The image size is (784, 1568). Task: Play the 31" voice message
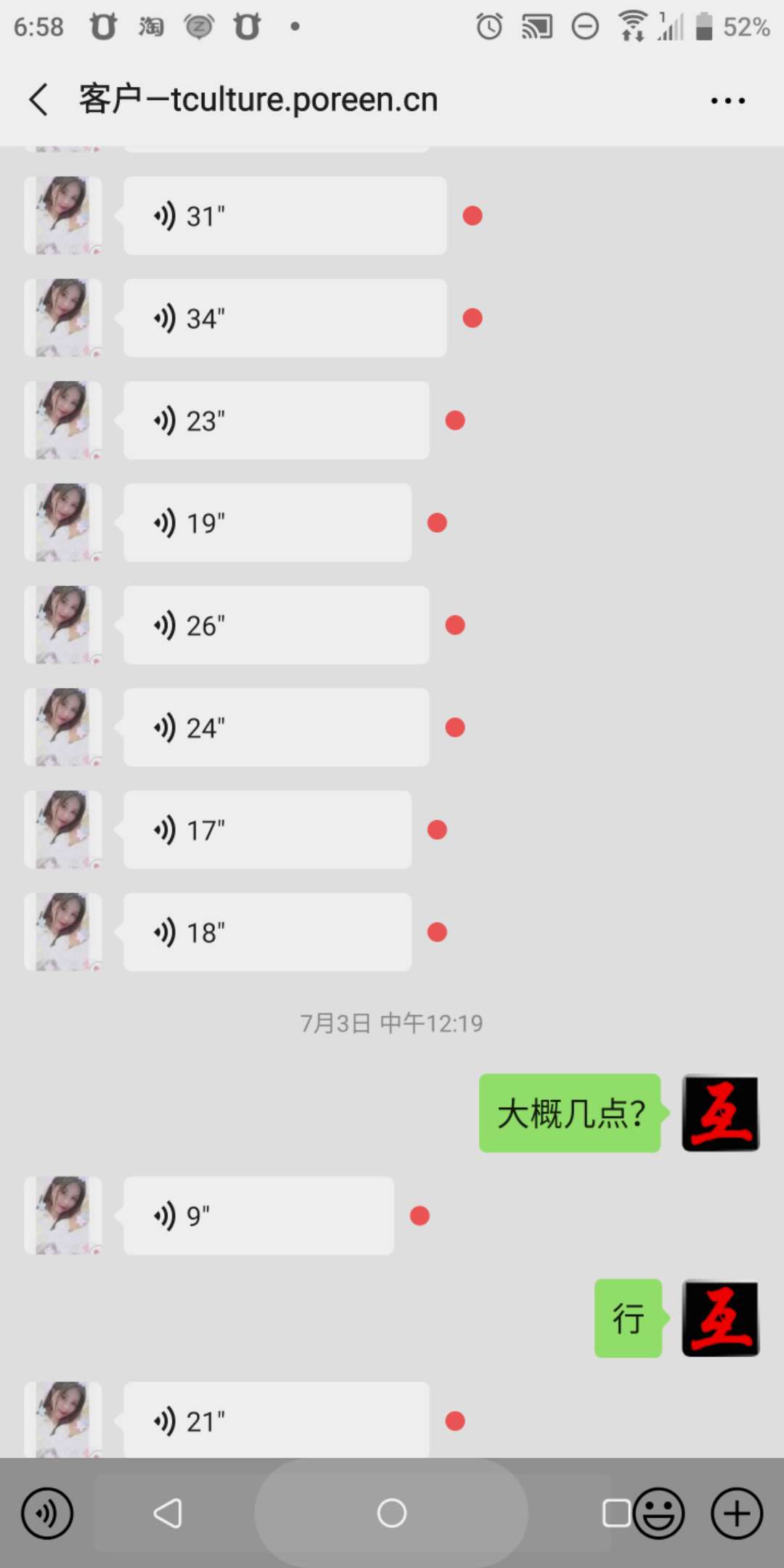tap(285, 216)
